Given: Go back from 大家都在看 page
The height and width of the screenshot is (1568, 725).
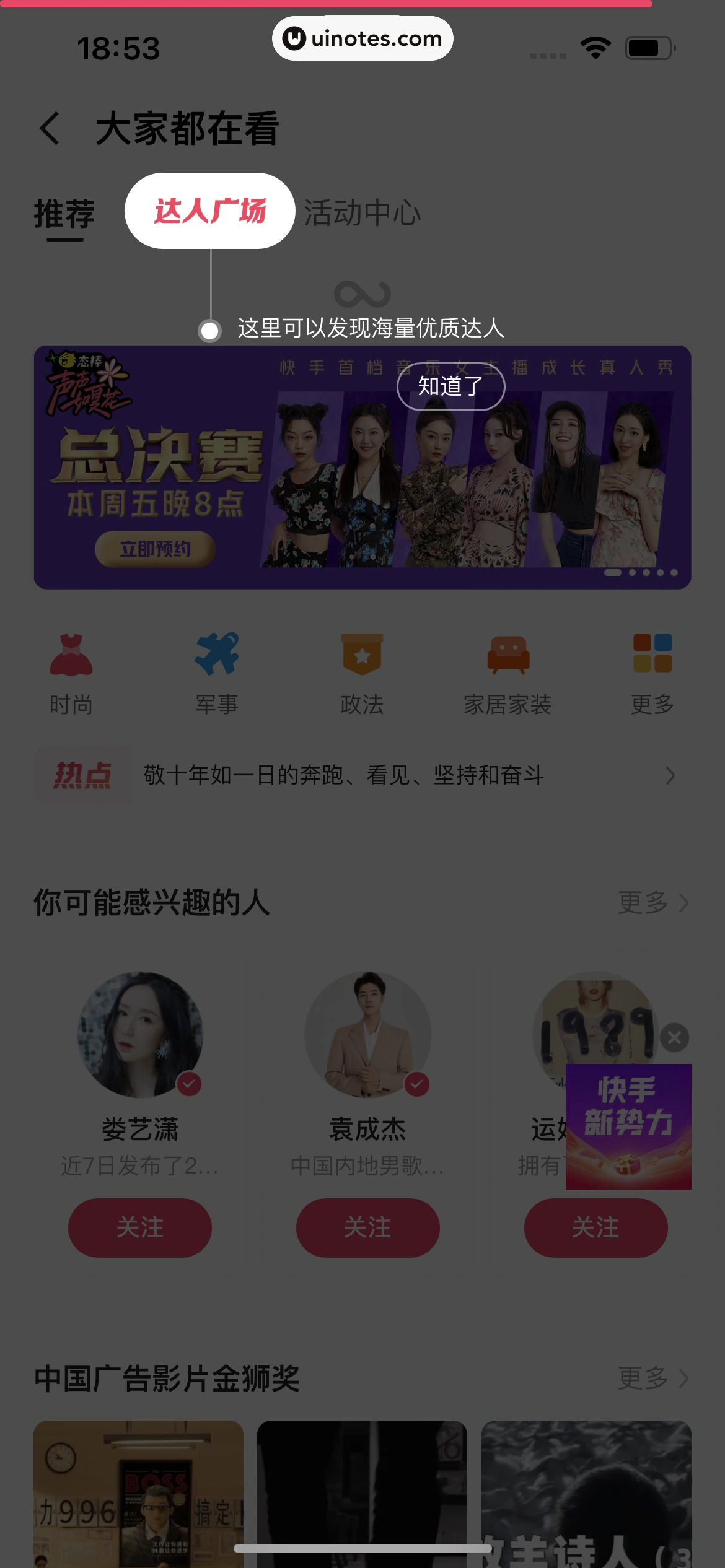Looking at the screenshot, I should 50,129.
